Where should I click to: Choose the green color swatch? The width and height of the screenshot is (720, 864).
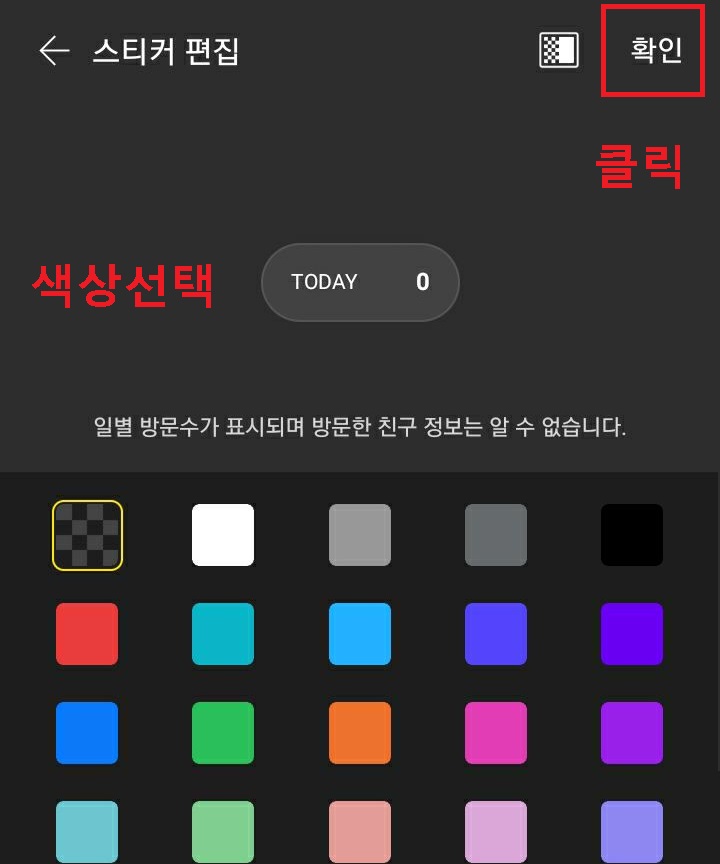point(223,732)
